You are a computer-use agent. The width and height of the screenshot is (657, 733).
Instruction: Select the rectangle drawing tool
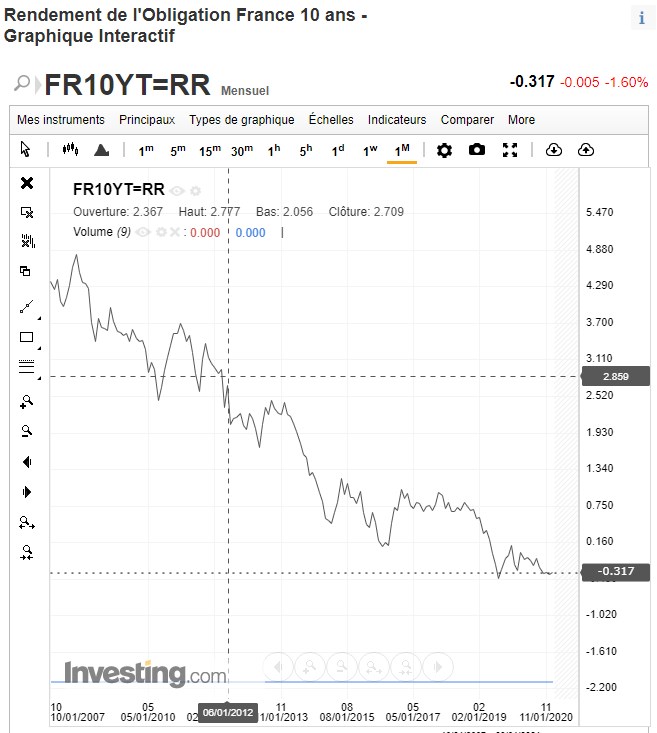[27, 337]
